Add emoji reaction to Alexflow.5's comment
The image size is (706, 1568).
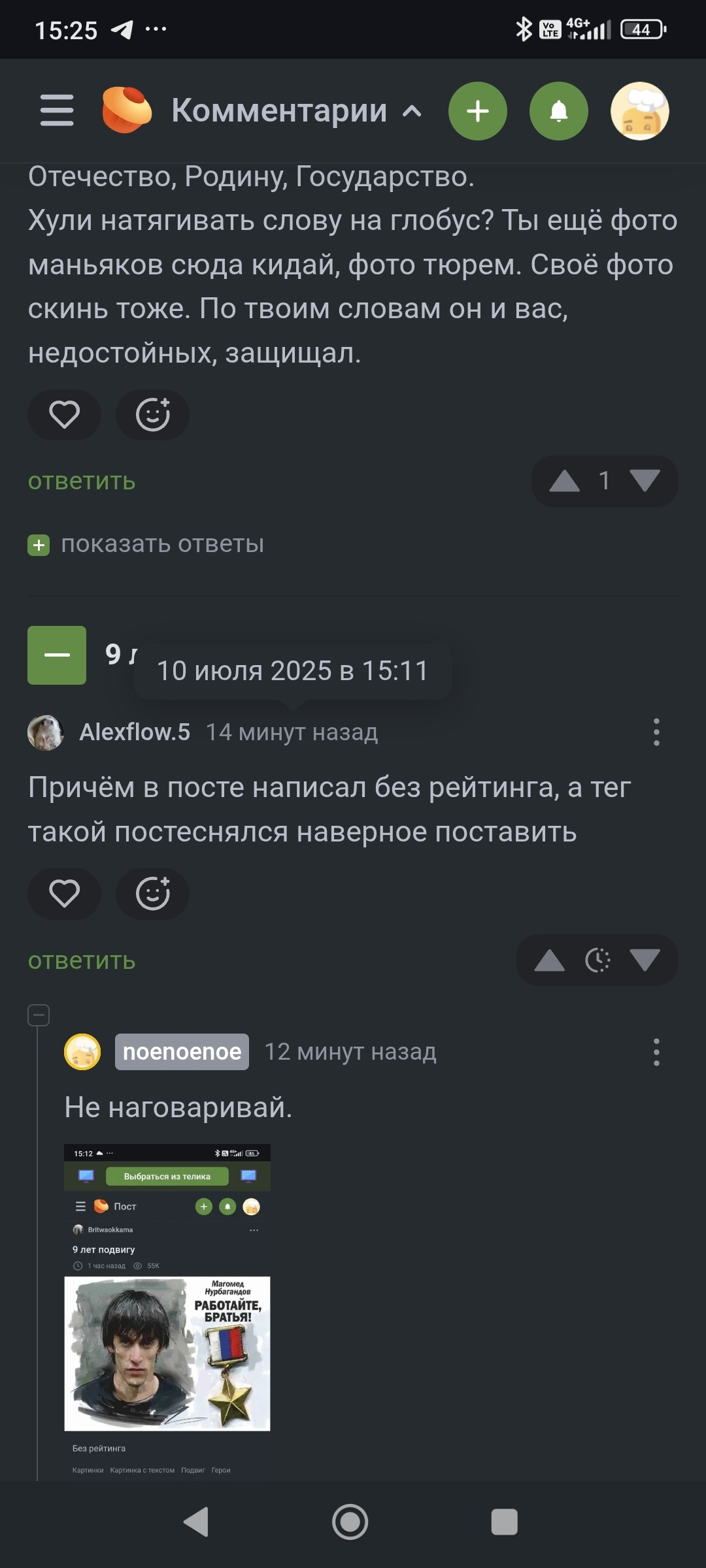coord(152,894)
